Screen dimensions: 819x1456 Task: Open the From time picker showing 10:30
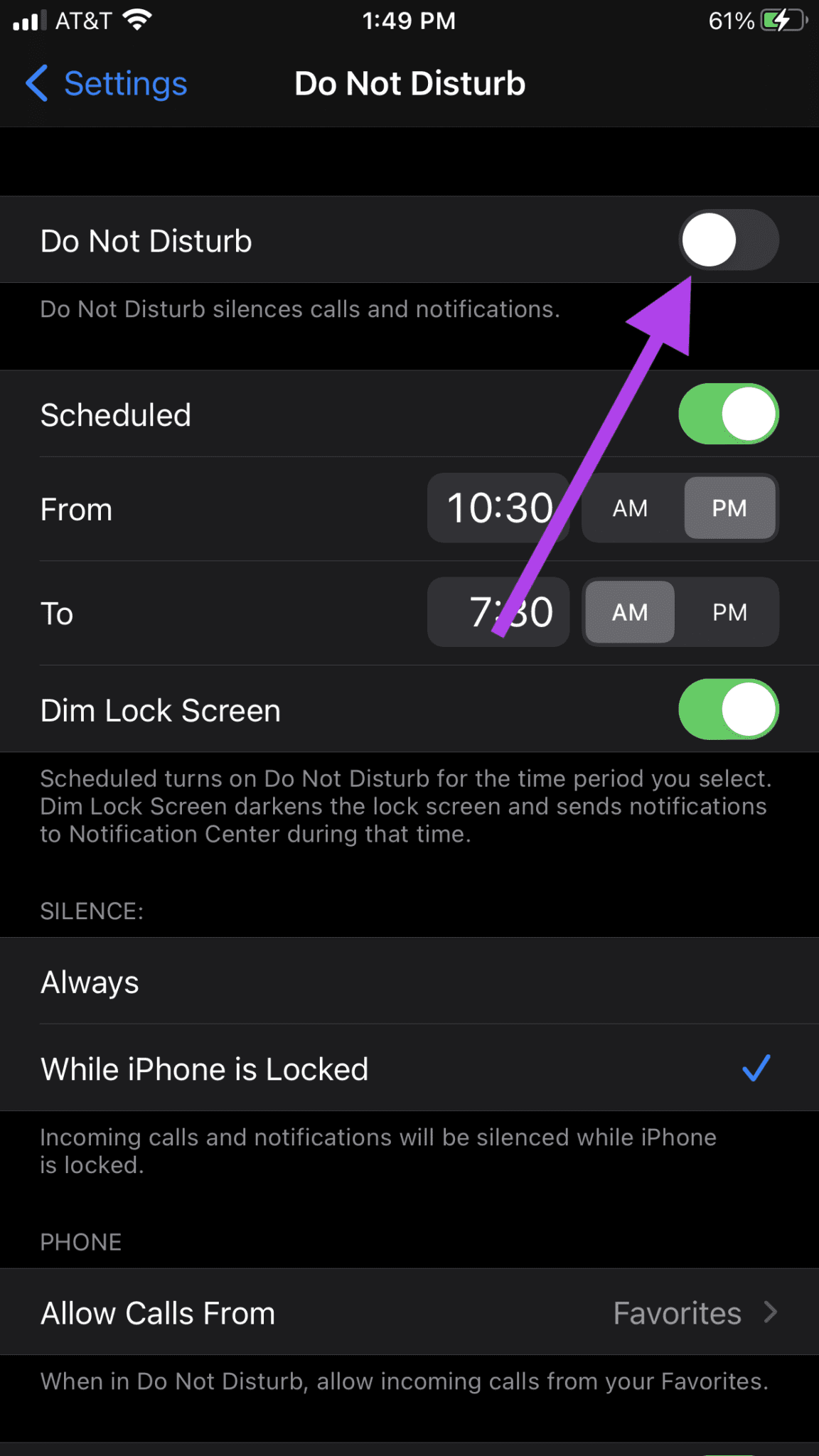[x=498, y=508]
